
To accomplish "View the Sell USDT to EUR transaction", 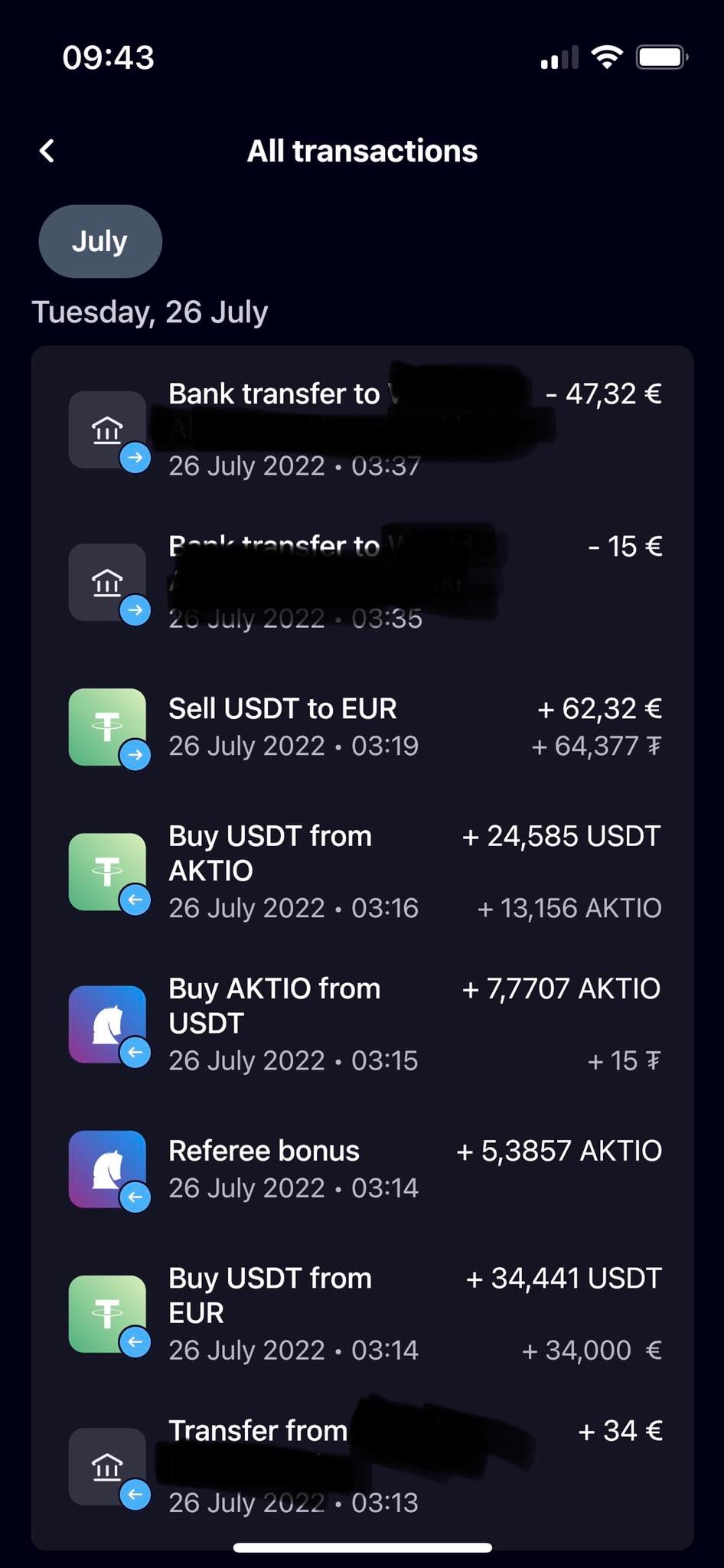I will point(362,727).
